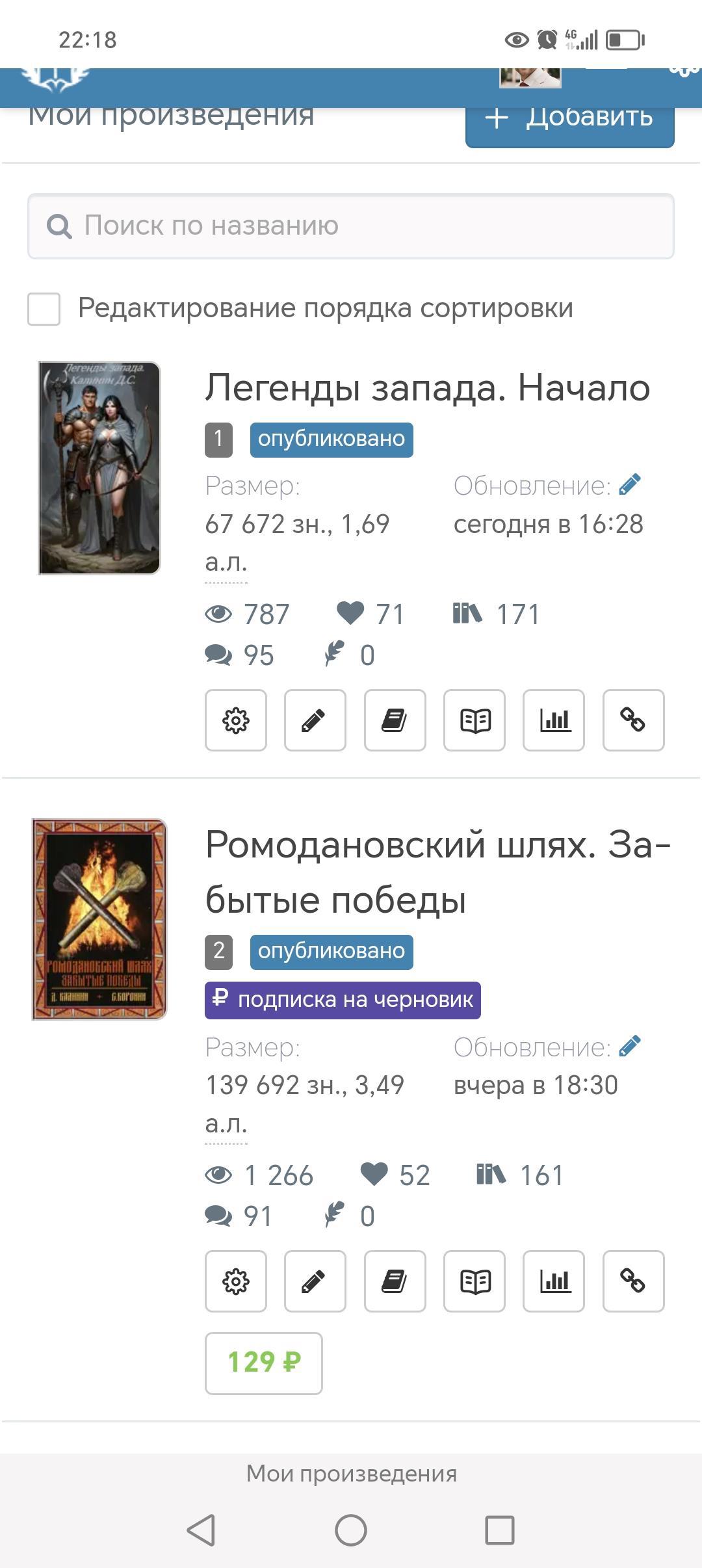Open the Ромодановский шлях. Забытые победы title
The image size is (702, 1568).
pos(437,872)
